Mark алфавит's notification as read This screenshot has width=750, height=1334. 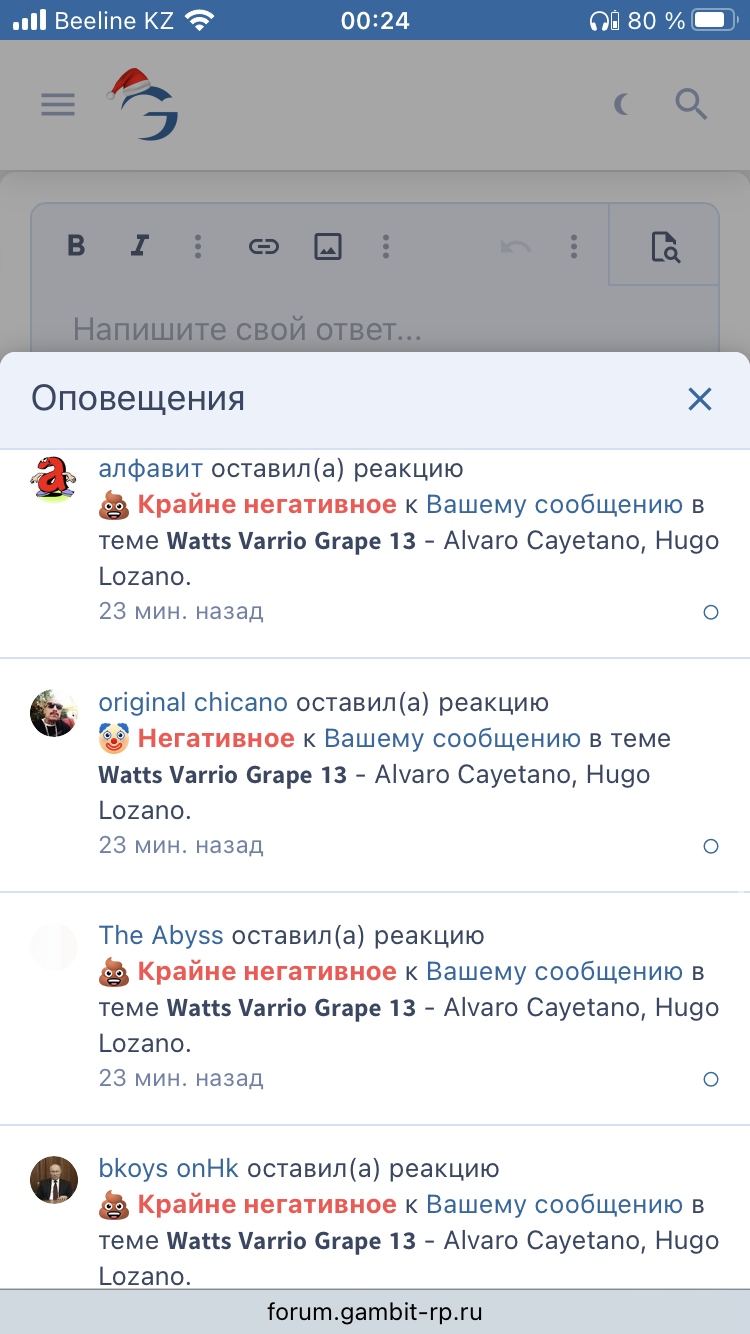pos(711,612)
